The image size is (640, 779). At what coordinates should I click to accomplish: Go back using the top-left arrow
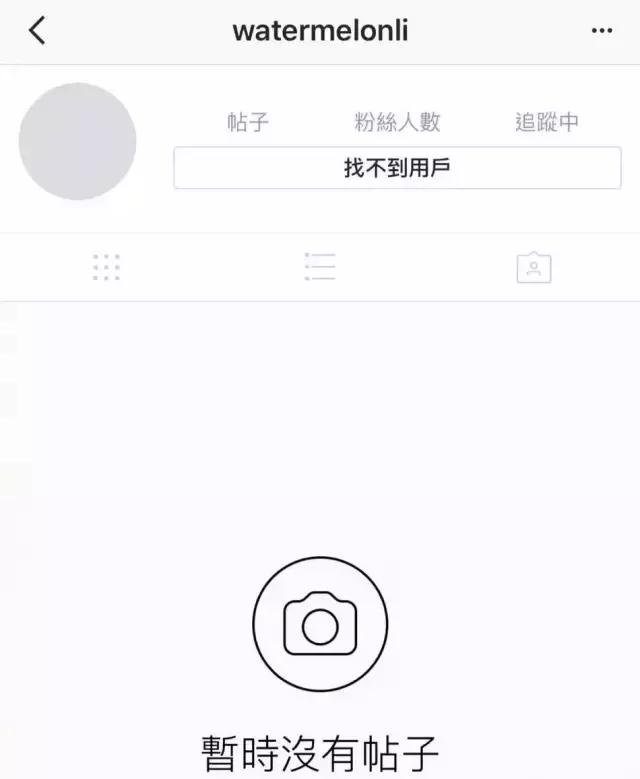coord(37,31)
